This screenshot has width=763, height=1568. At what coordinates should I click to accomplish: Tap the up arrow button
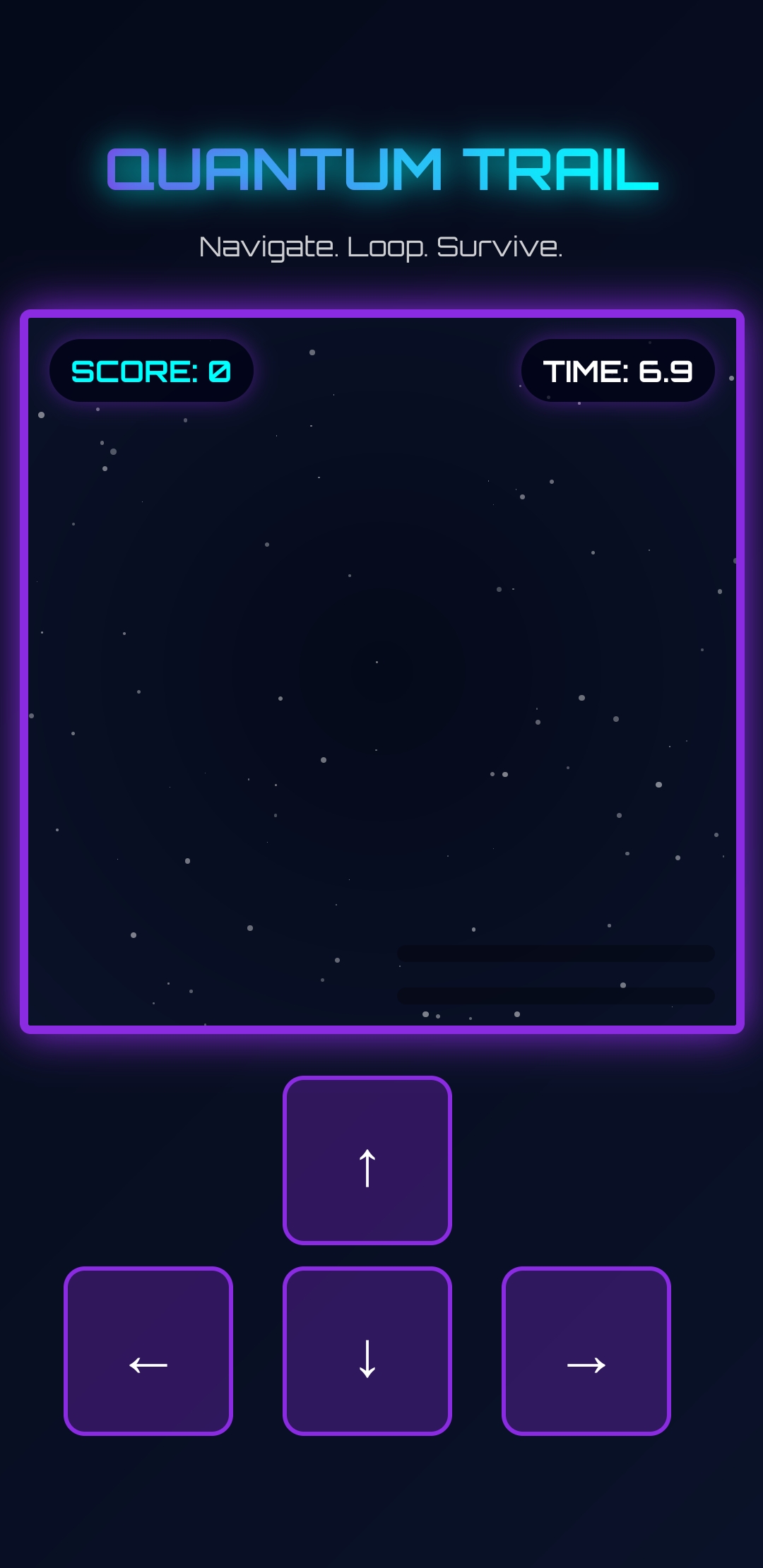pos(367,1160)
